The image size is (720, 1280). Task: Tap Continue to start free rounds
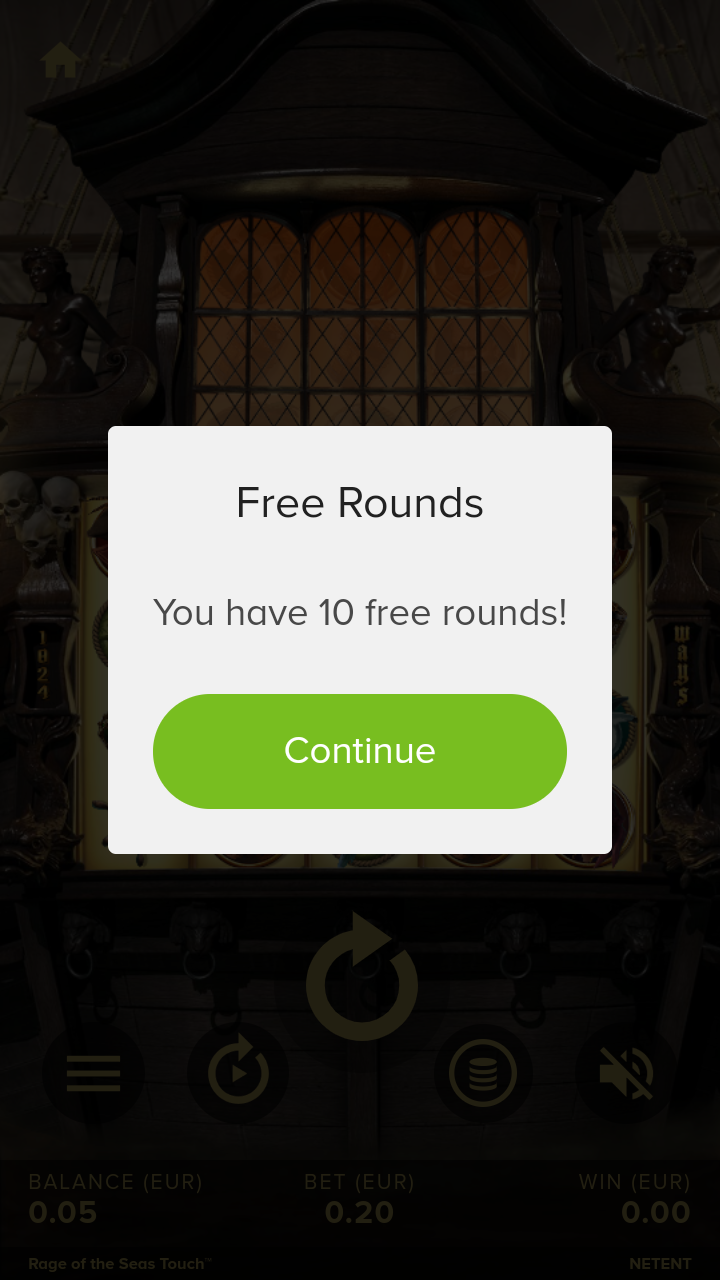(360, 751)
